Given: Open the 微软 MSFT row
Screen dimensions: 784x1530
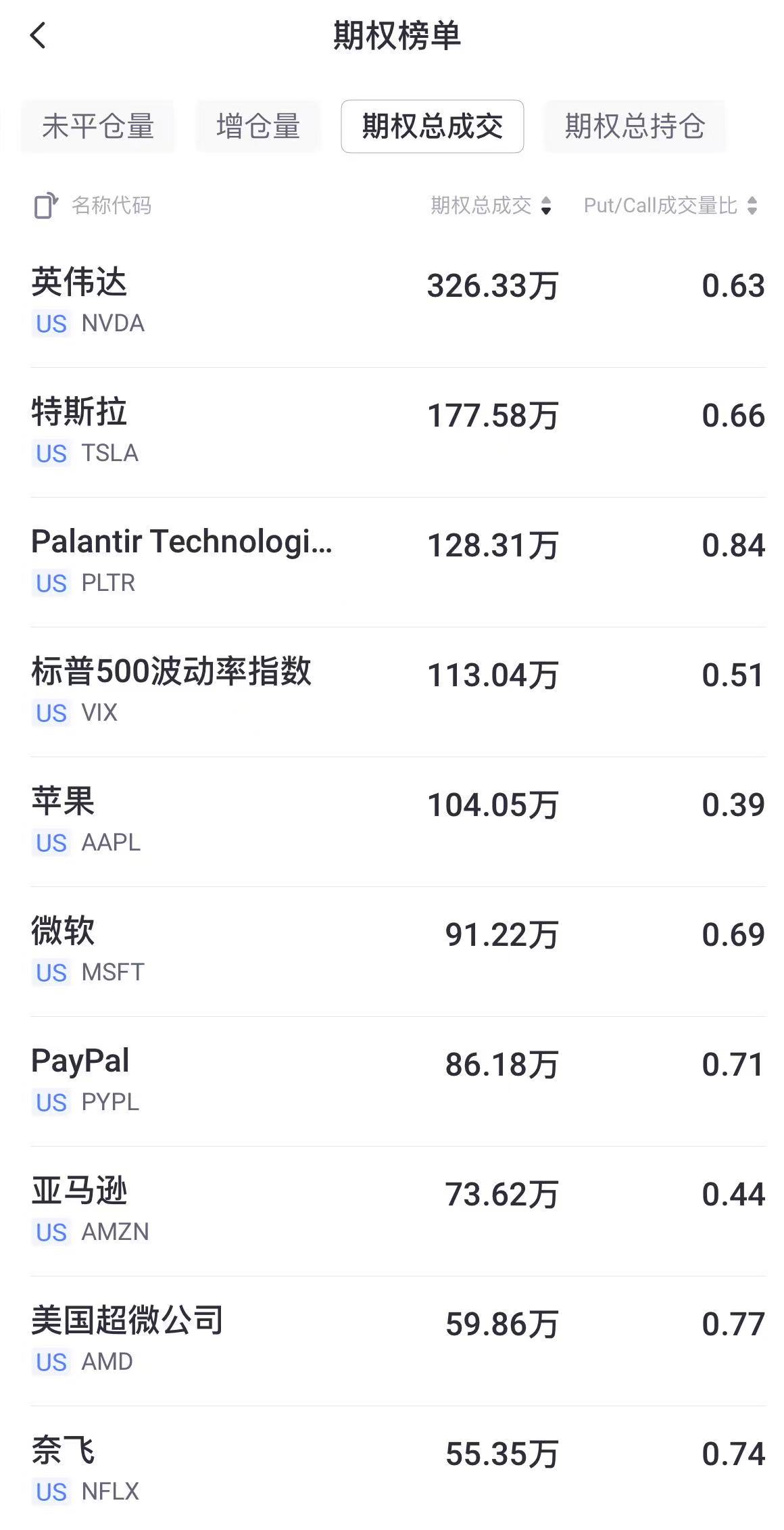Looking at the screenshot, I should pos(392,951).
